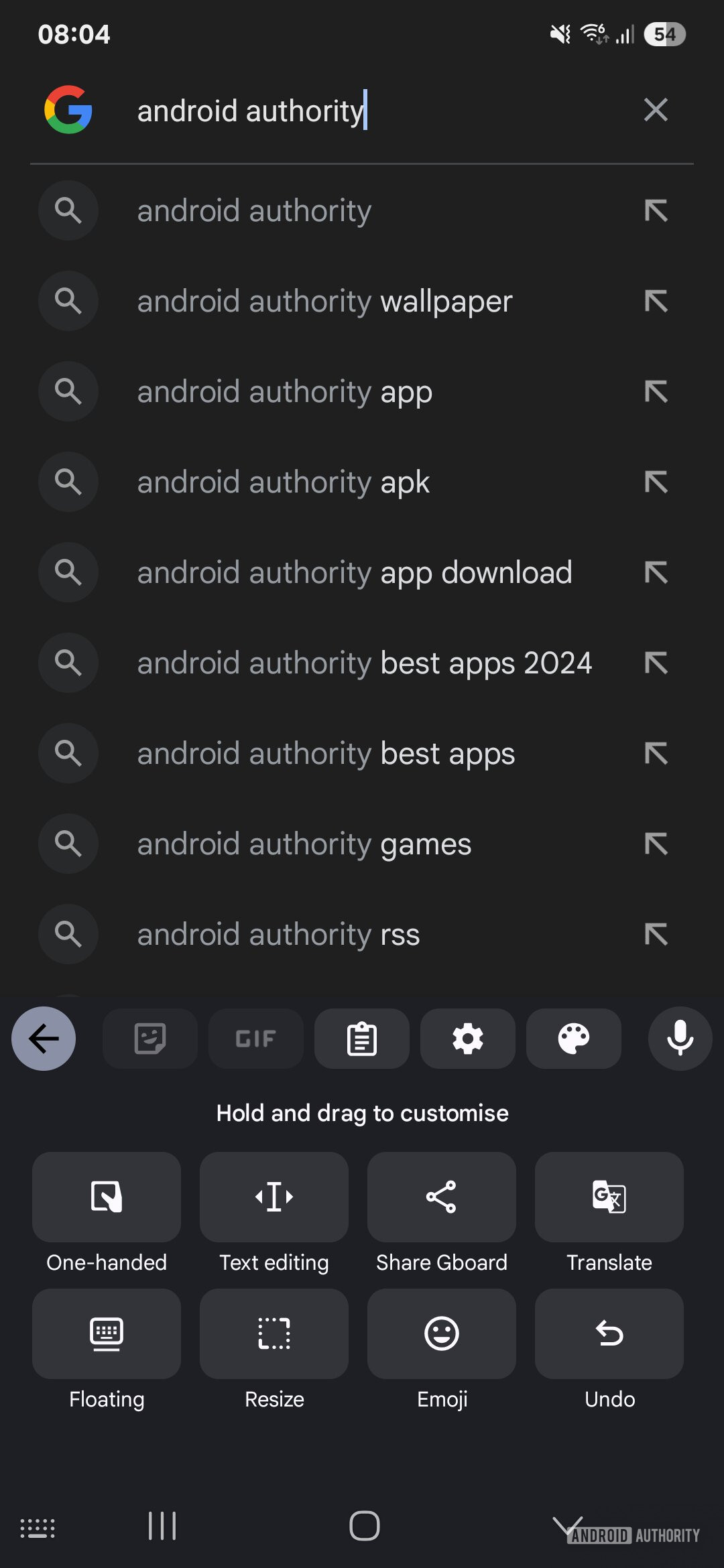Open the Gboard clipboard

(x=361, y=1039)
